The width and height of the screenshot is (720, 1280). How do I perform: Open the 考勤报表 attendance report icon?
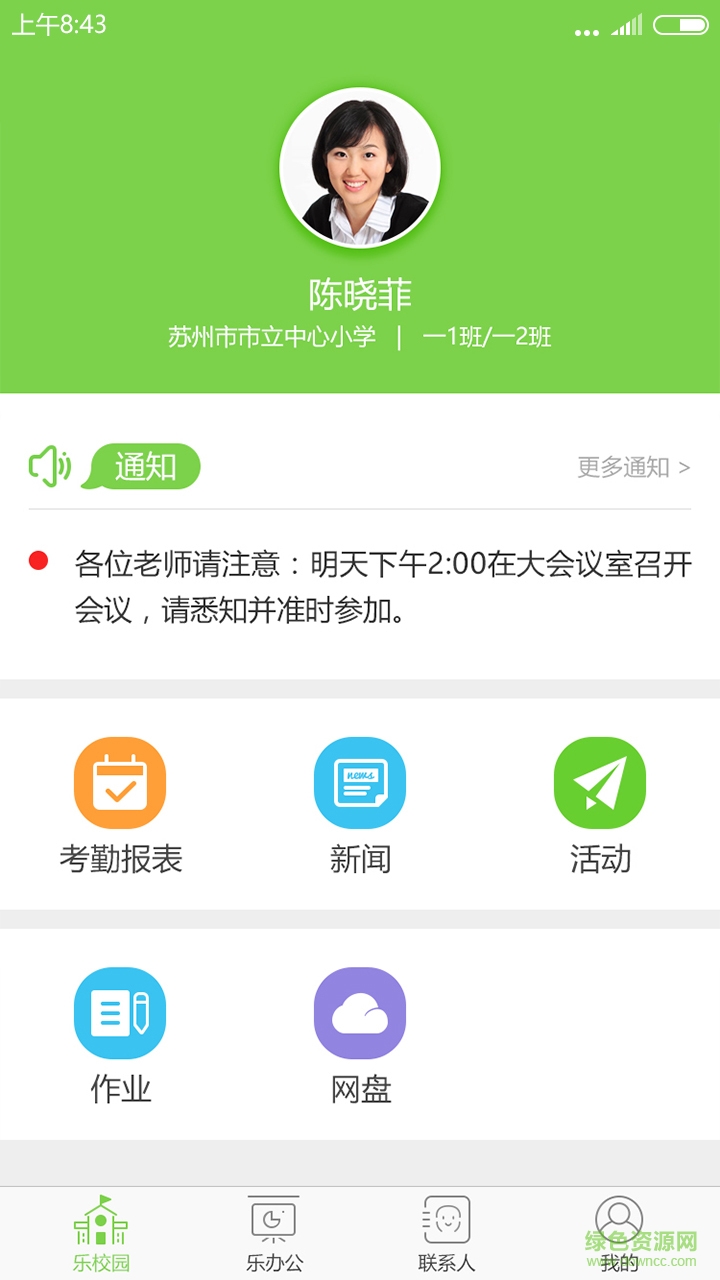click(x=120, y=782)
